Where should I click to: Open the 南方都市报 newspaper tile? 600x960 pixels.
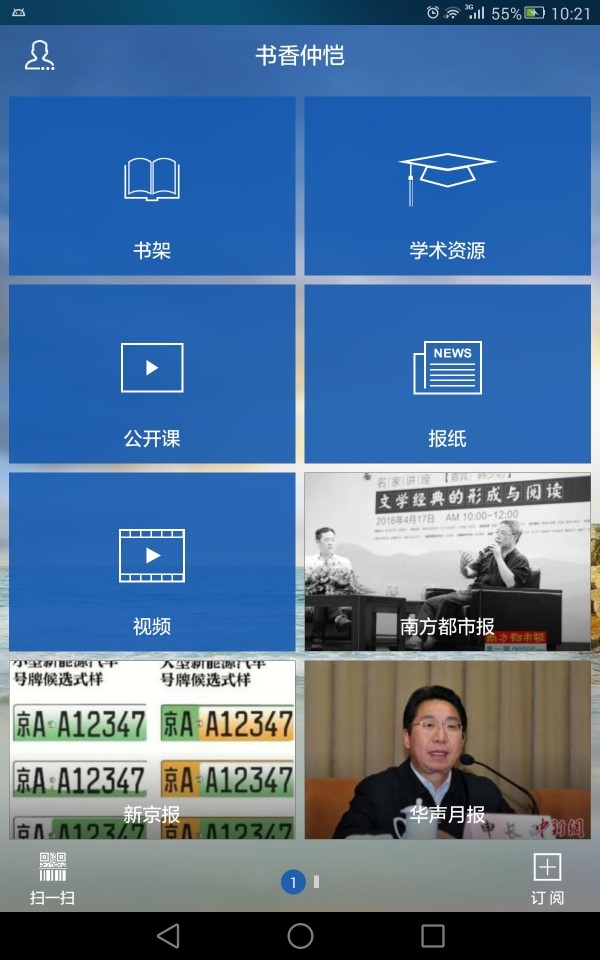447,562
